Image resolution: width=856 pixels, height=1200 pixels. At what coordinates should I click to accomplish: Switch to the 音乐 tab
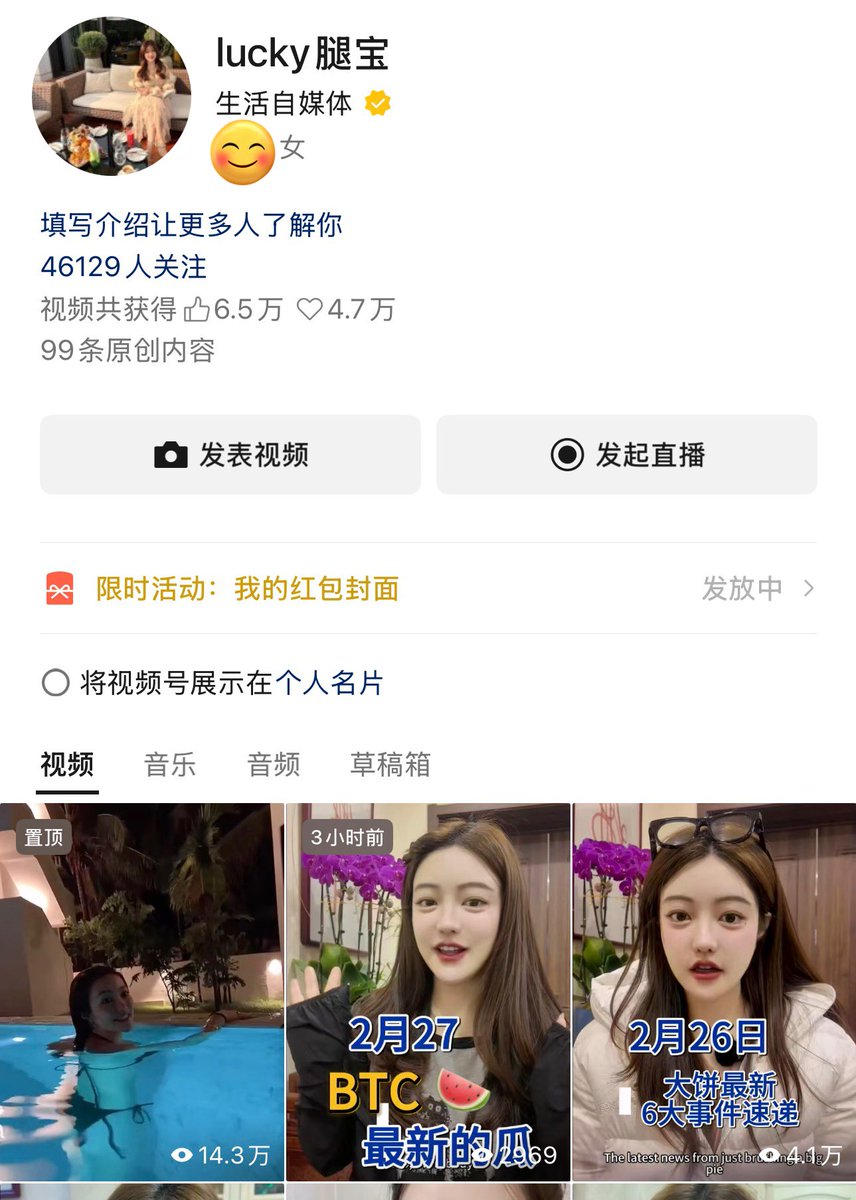click(x=170, y=765)
